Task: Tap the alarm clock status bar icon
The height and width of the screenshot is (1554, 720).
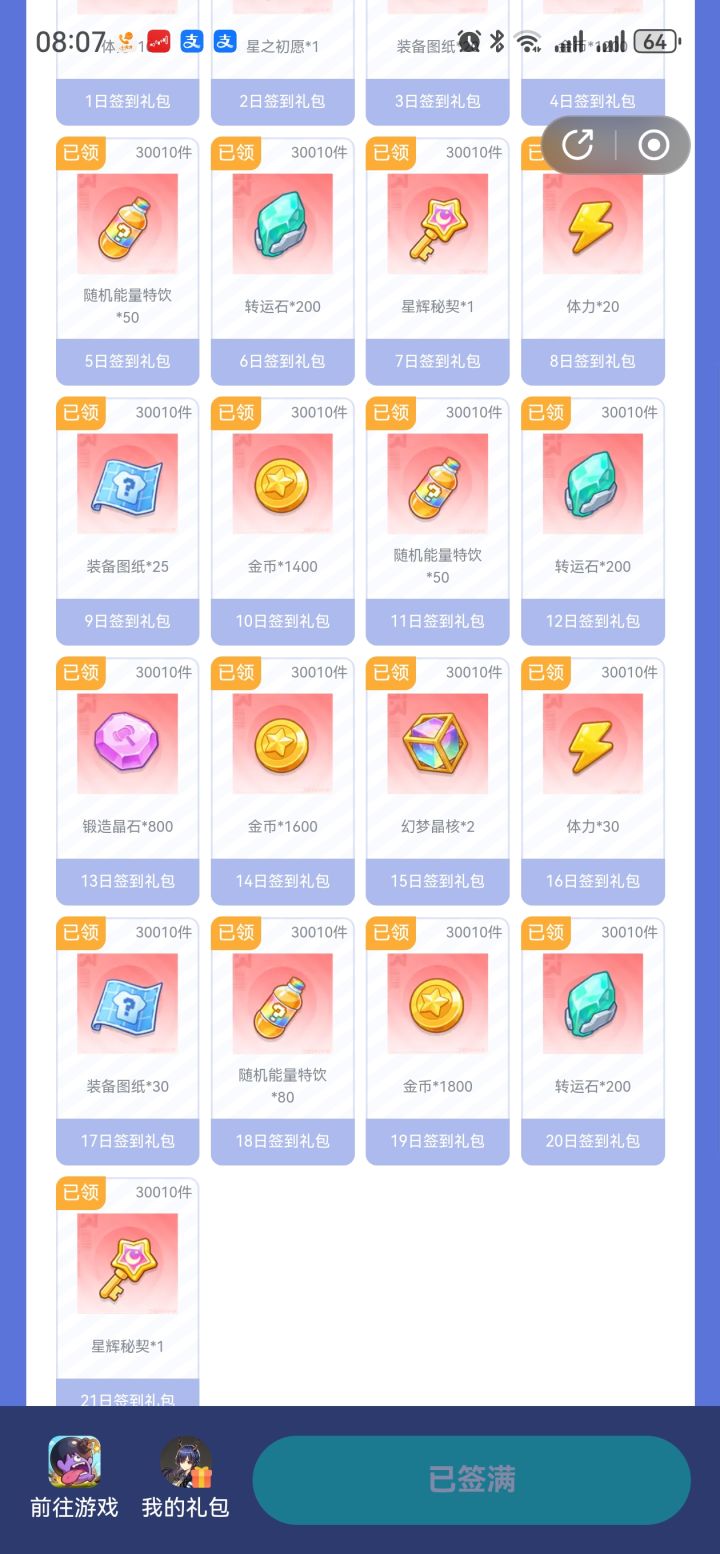Action: [468, 42]
